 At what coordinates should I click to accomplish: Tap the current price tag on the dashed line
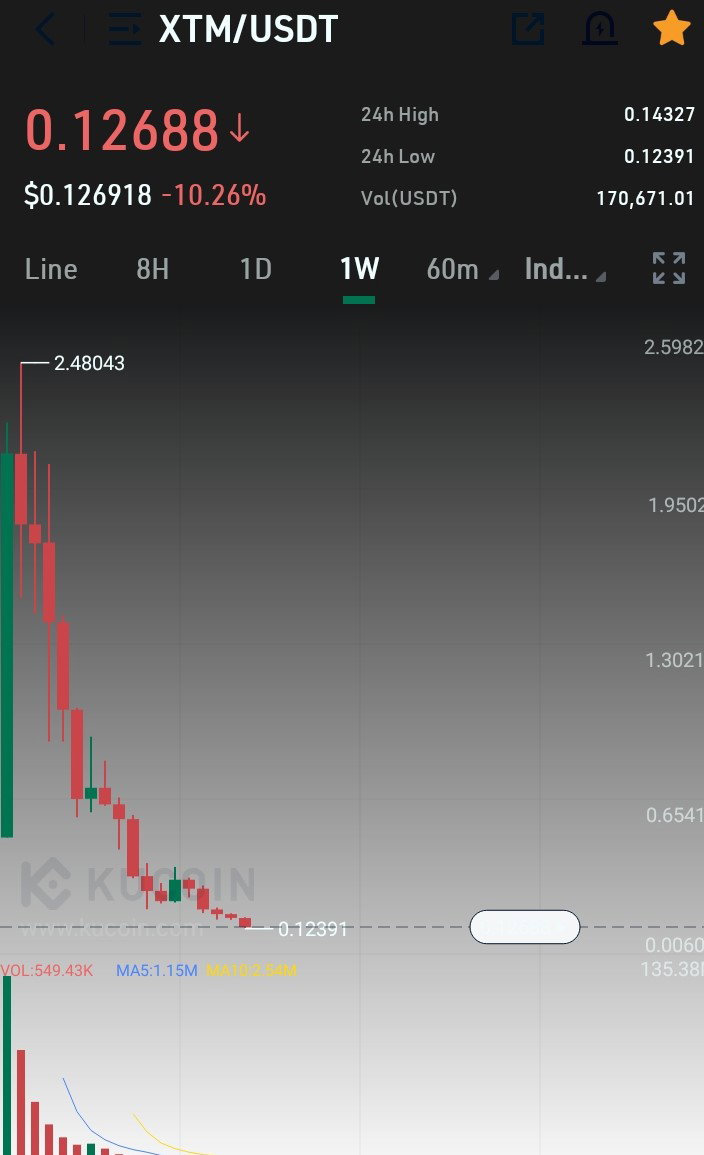tap(524, 927)
